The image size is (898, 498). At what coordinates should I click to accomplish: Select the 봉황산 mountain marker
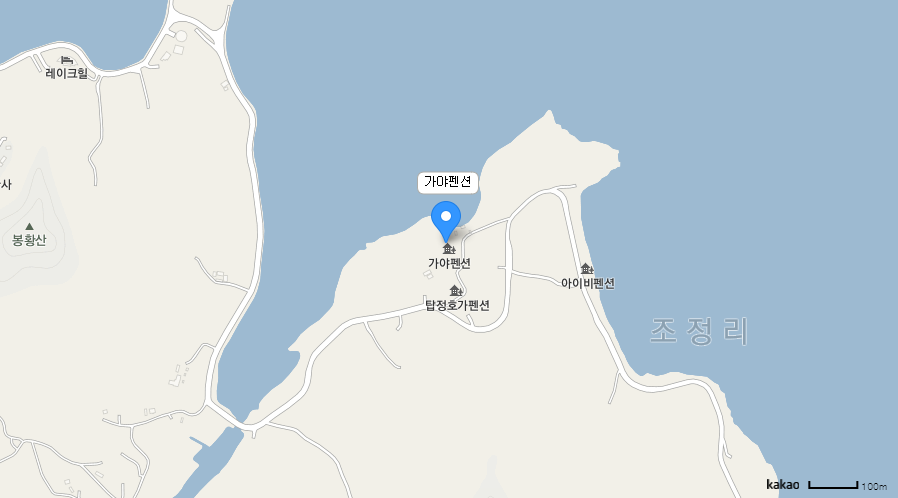[29, 227]
